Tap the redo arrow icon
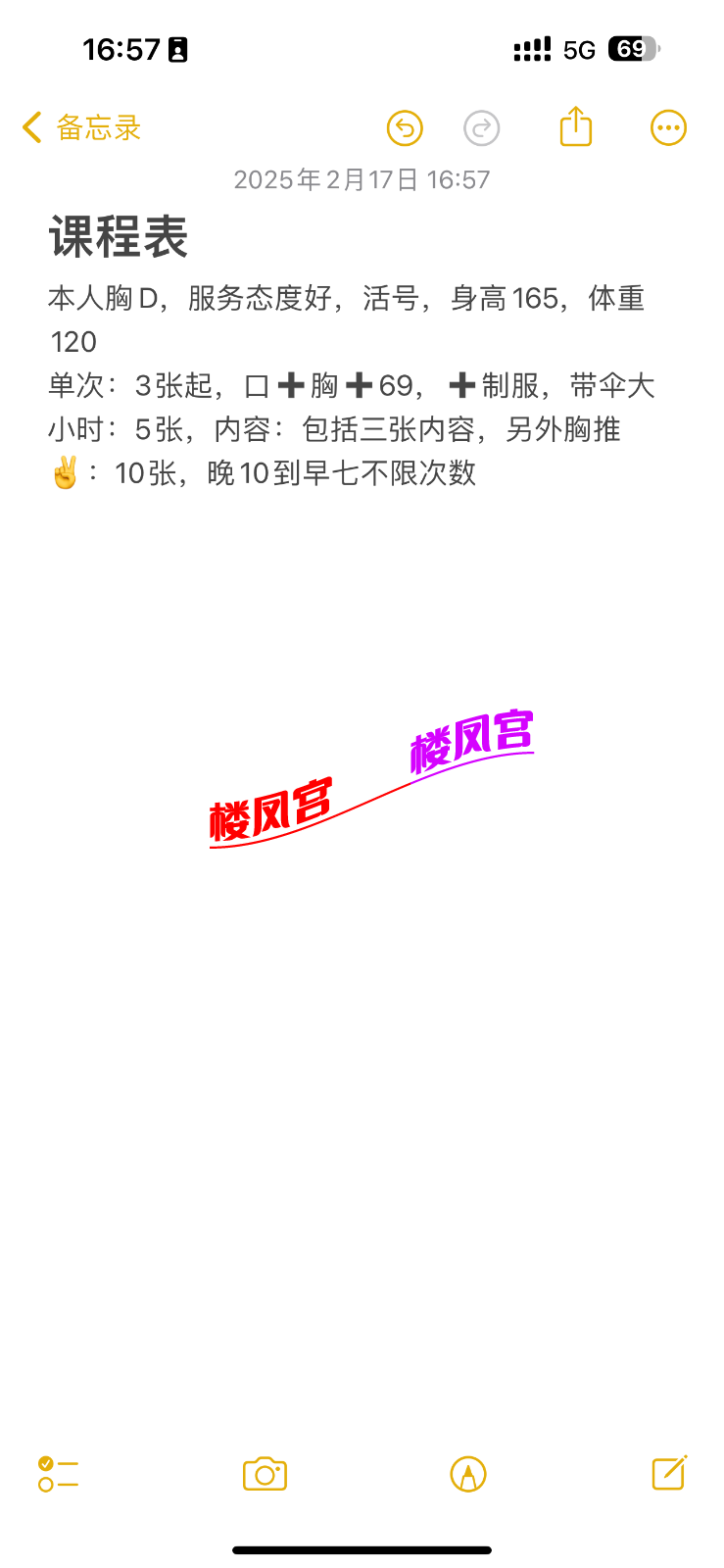This screenshot has width=724, height=1568. [481, 127]
